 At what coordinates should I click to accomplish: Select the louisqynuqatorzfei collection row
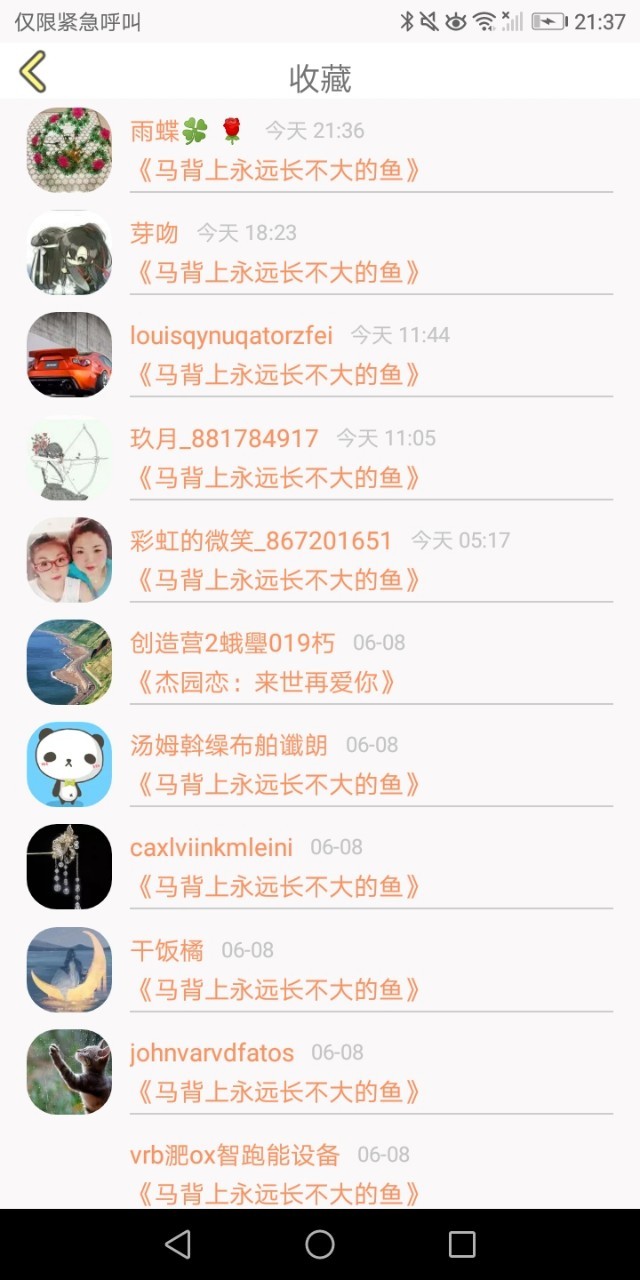(320, 354)
